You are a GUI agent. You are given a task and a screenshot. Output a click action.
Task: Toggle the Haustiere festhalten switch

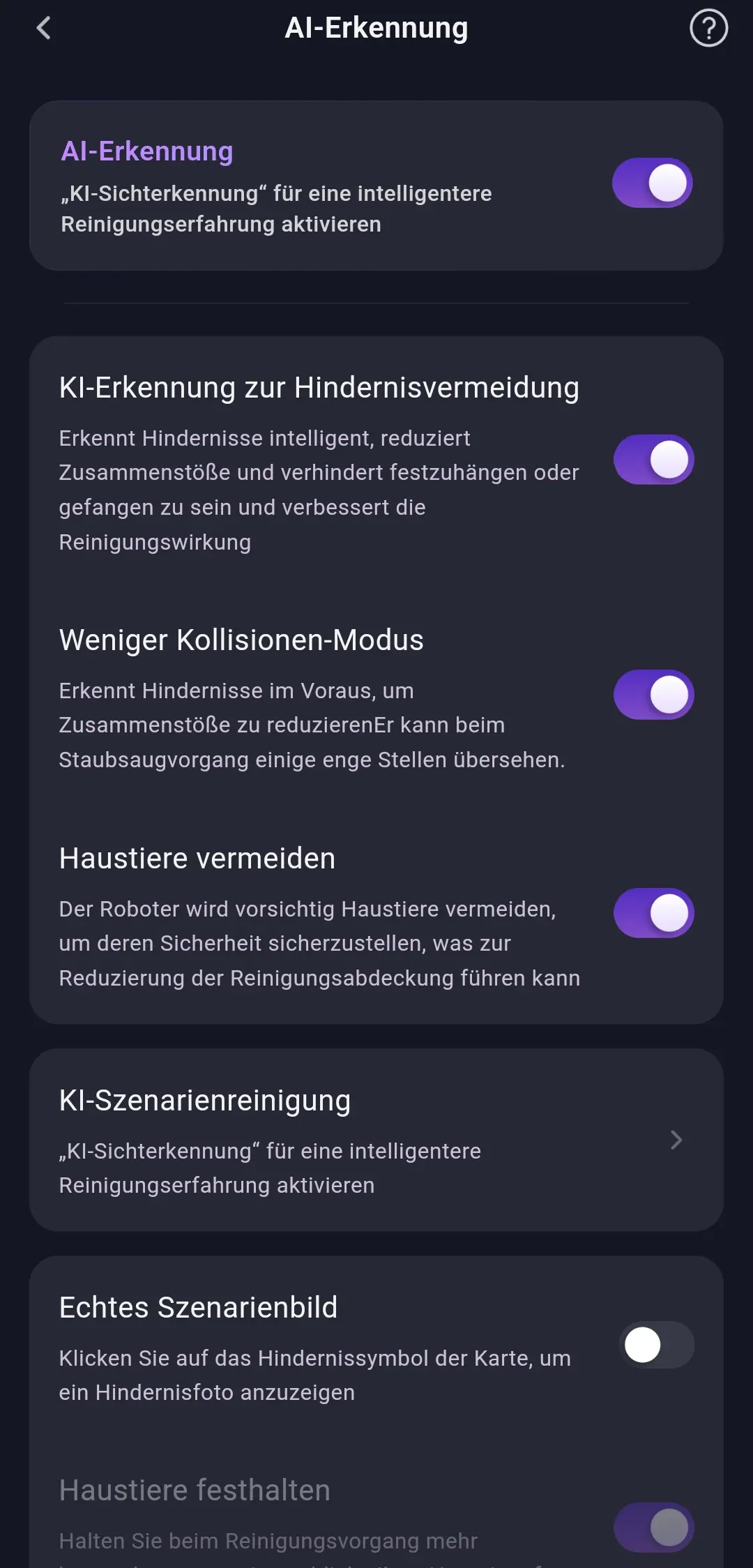click(x=653, y=1528)
